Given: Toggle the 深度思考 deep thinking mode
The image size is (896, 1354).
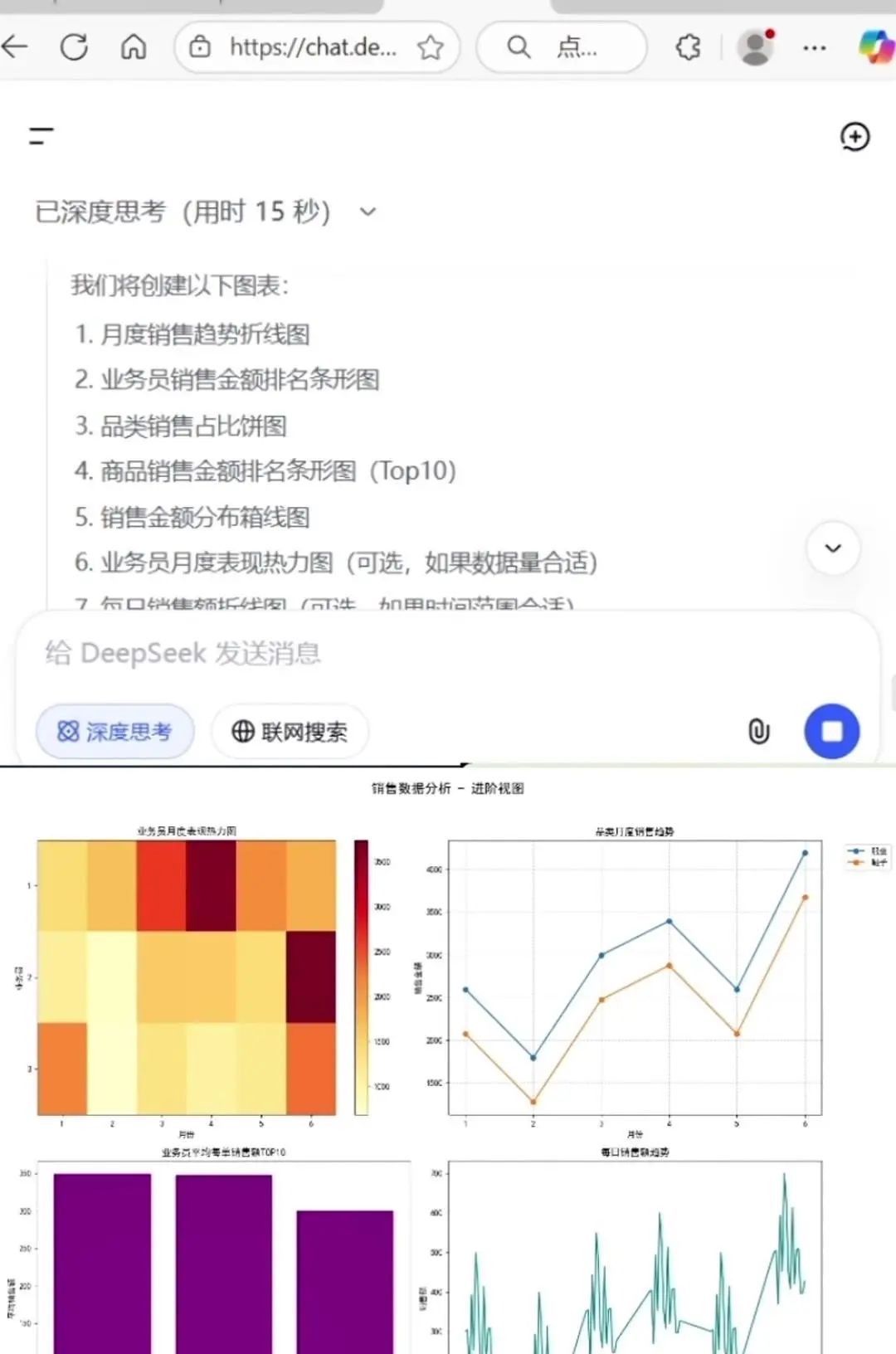Looking at the screenshot, I should click(114, 731).
